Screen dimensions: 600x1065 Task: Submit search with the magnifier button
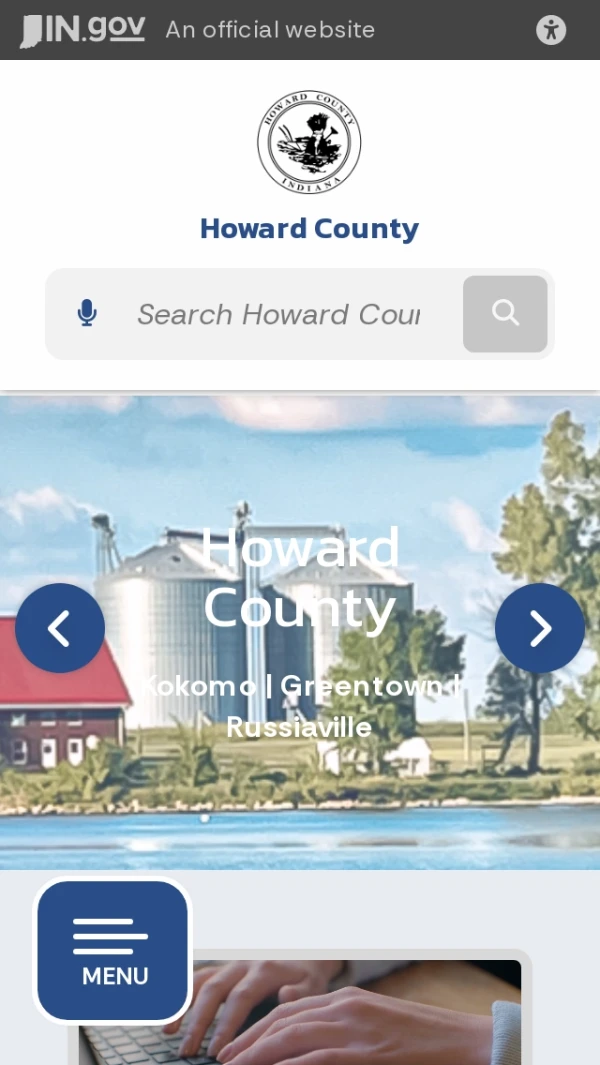pyautogui.click(x=505, y=314)
